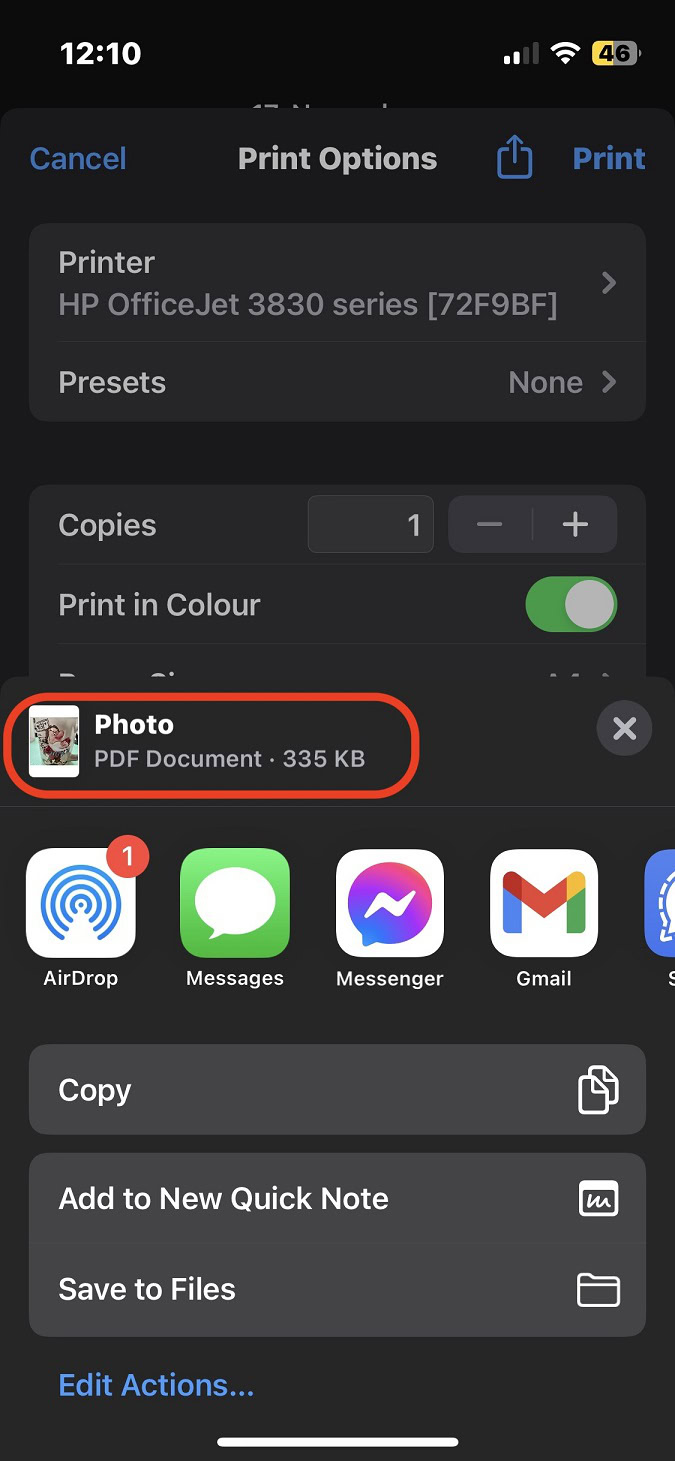Copy the PDF document

337,1090
